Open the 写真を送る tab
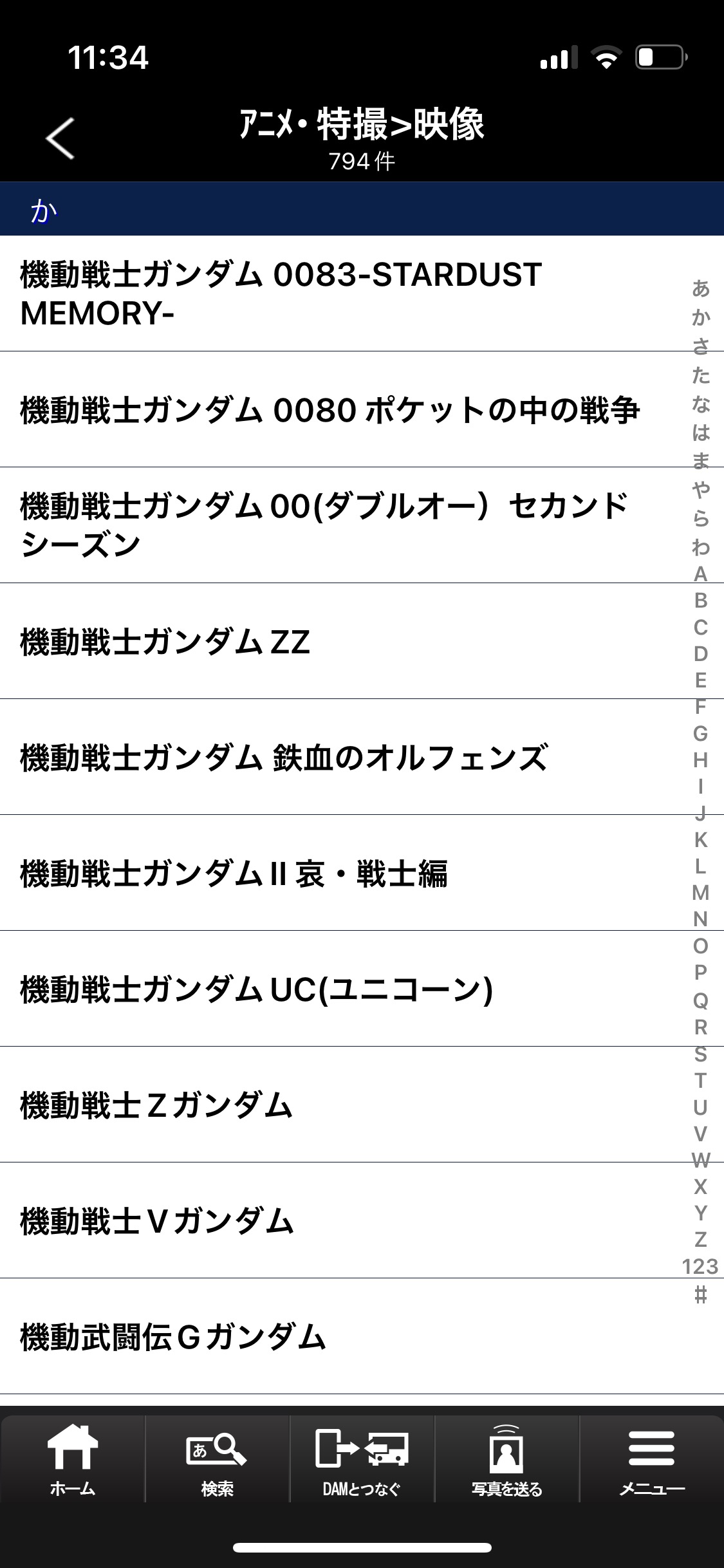The image size is (724, 1568). 506,1459
